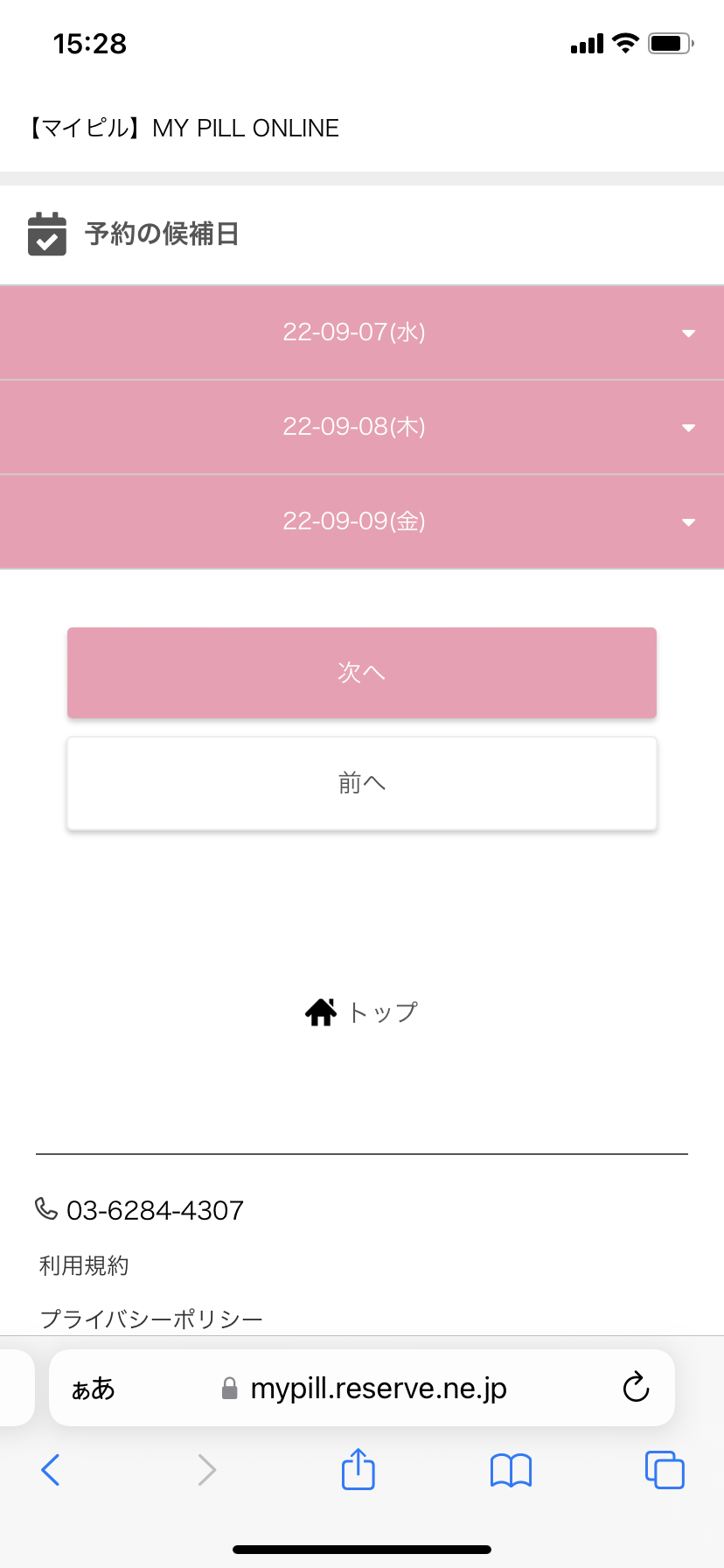Tap the 次へ button
The width and height of the screenshot is (724, 1568).
362,673
